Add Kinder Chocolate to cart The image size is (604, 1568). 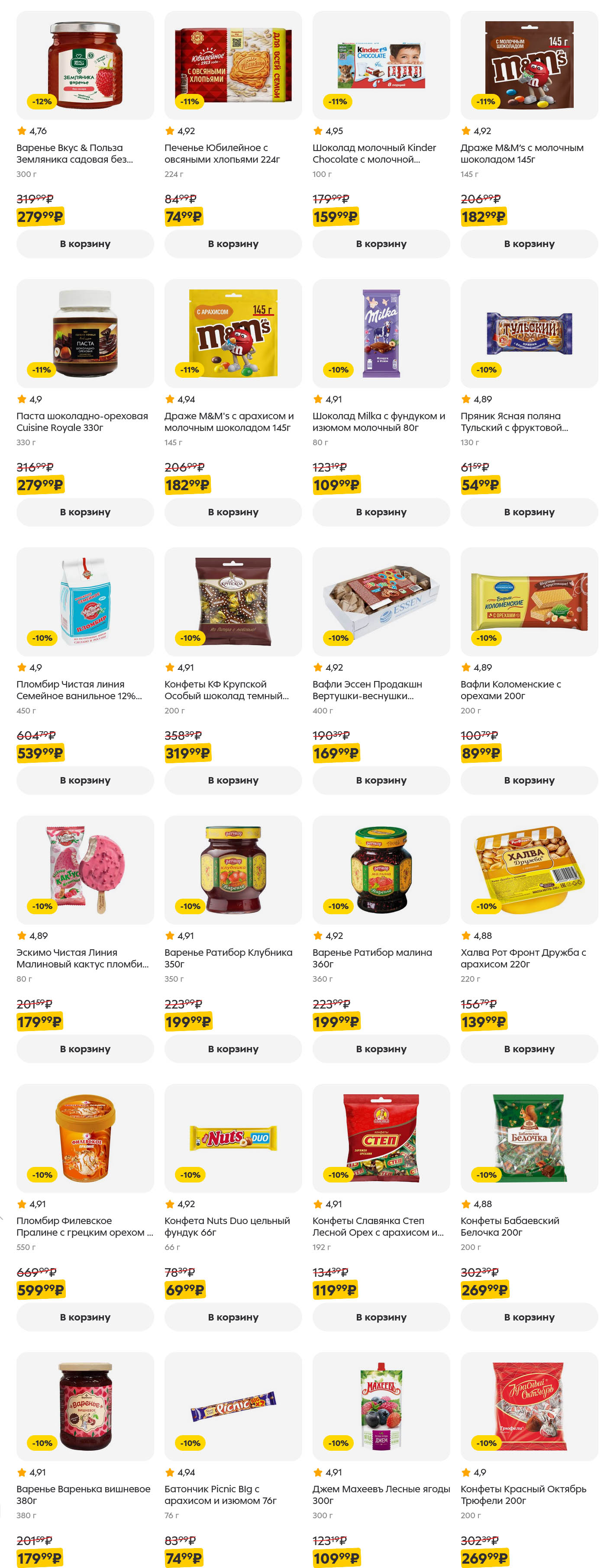(x=381, y=244)
